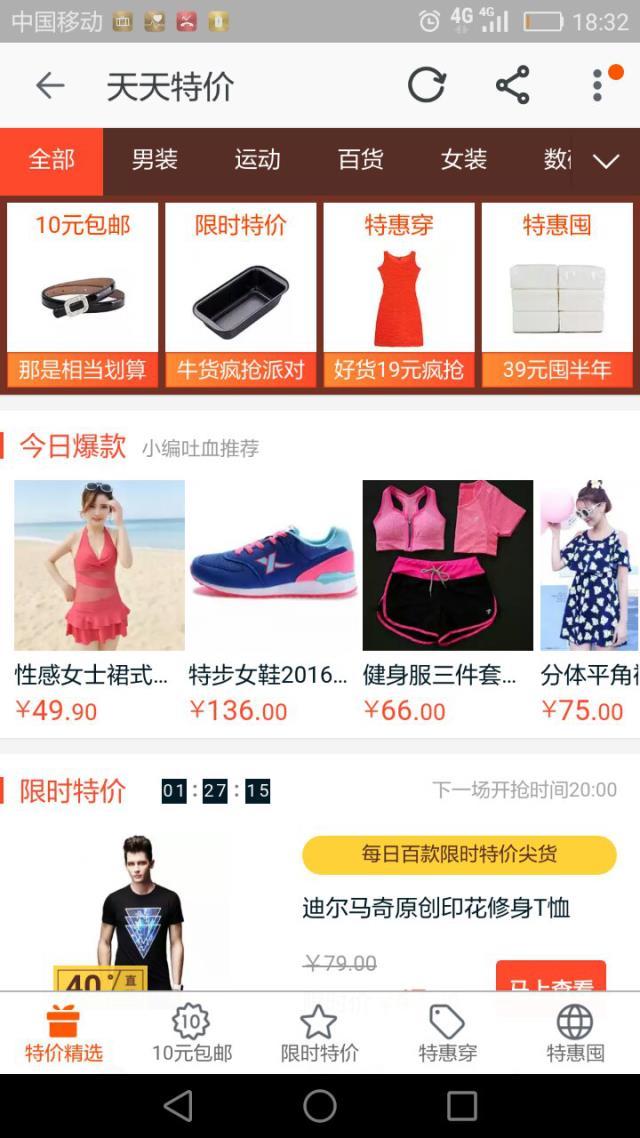Switch to the 10元包邮 bottom tab

(x=192, y=1032)
